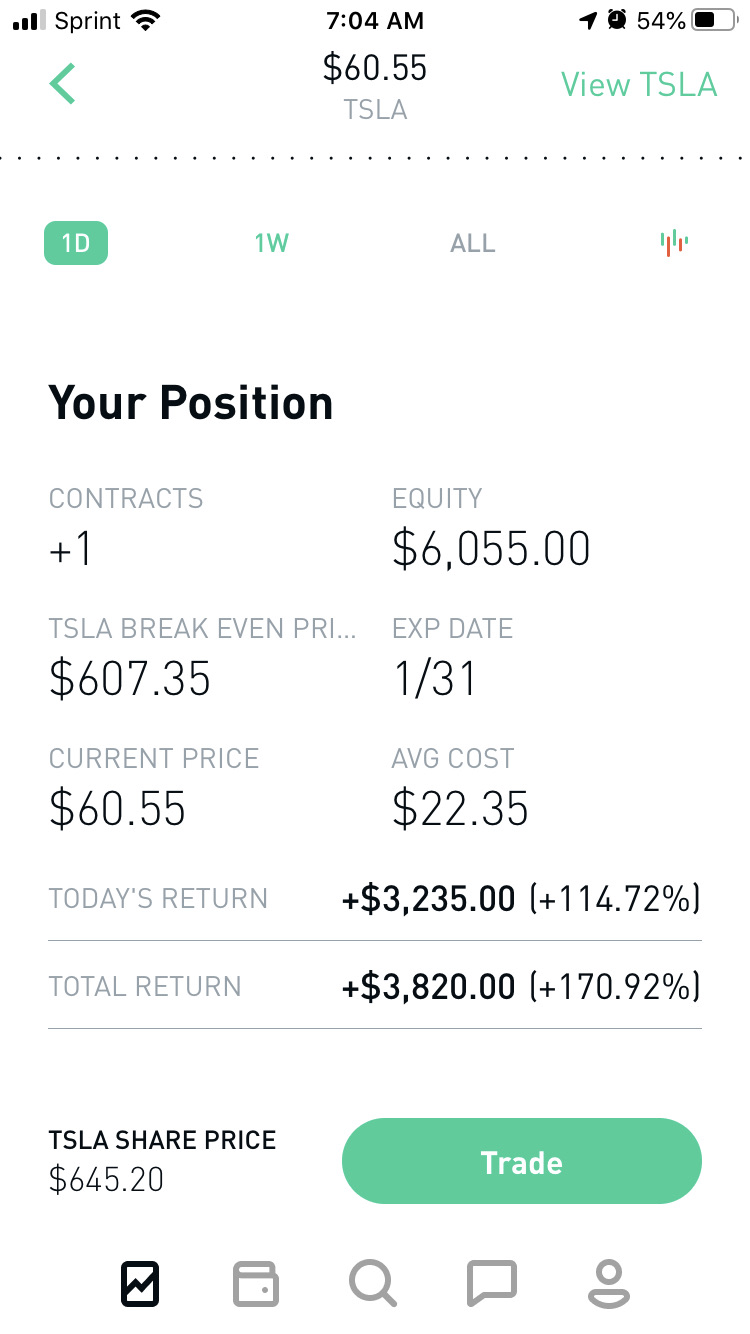
Task: Switch to the 1W chart range
Action: coord(271,243)
